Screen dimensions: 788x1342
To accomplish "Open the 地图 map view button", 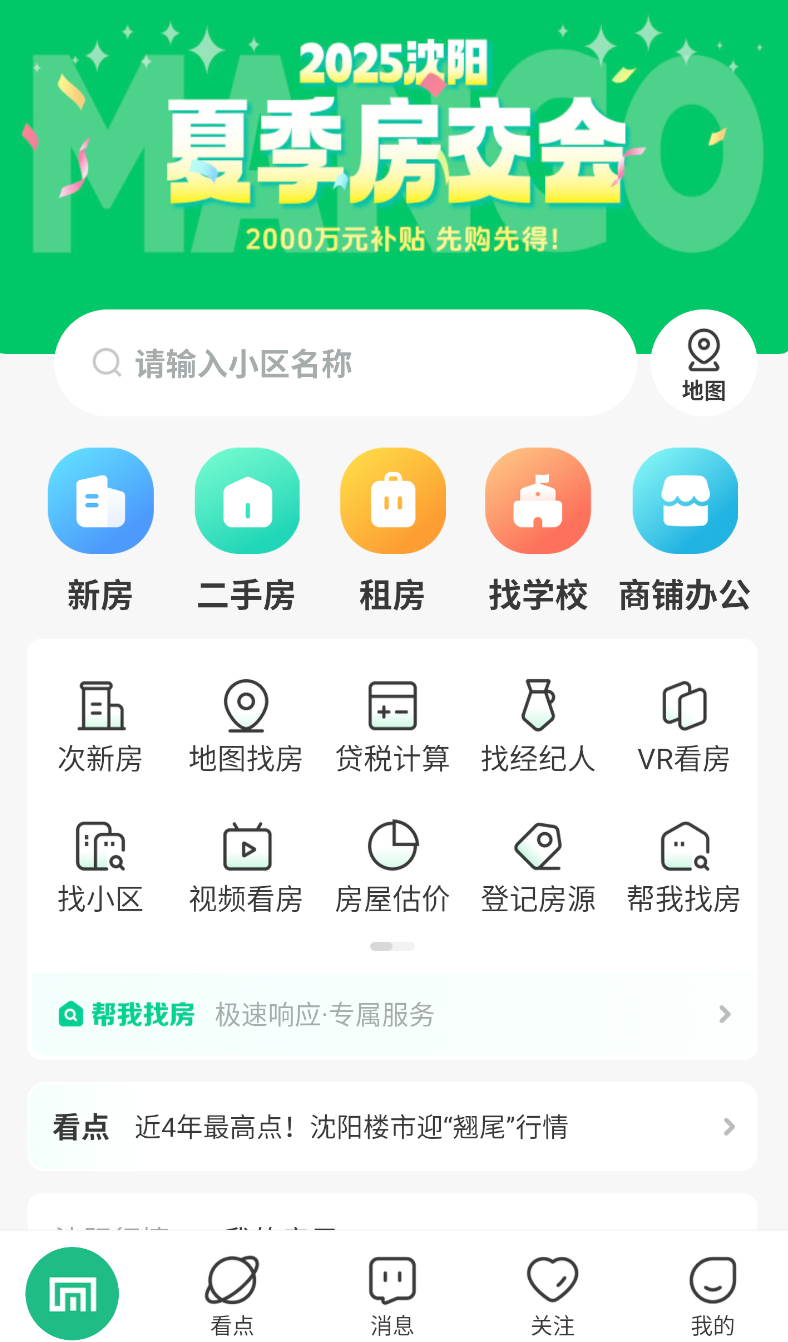I will tap(704, 362).
